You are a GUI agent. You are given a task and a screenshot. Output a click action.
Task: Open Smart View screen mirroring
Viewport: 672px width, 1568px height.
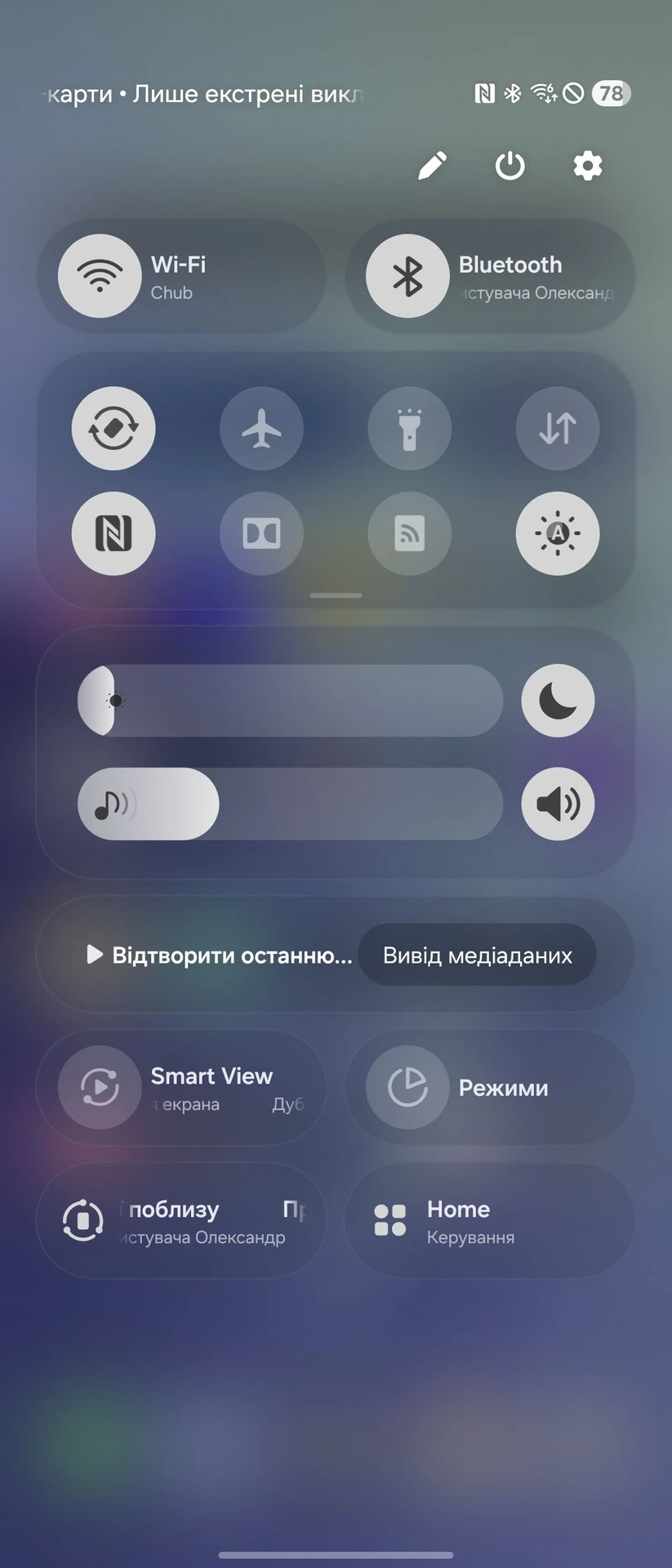point(181,1088)
